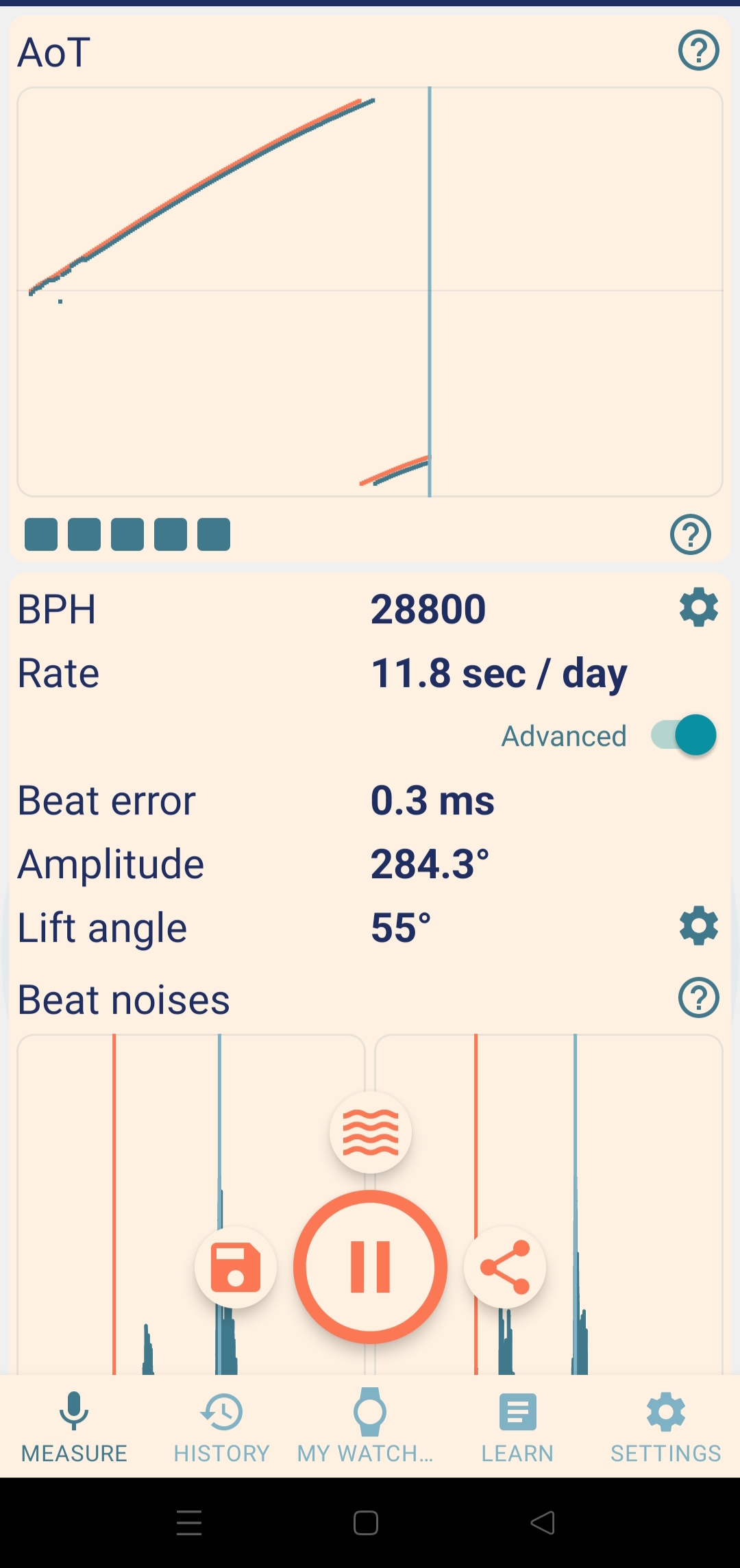Open the Settings tab
Screen dimensions: 740x1568
point(666,1427)
